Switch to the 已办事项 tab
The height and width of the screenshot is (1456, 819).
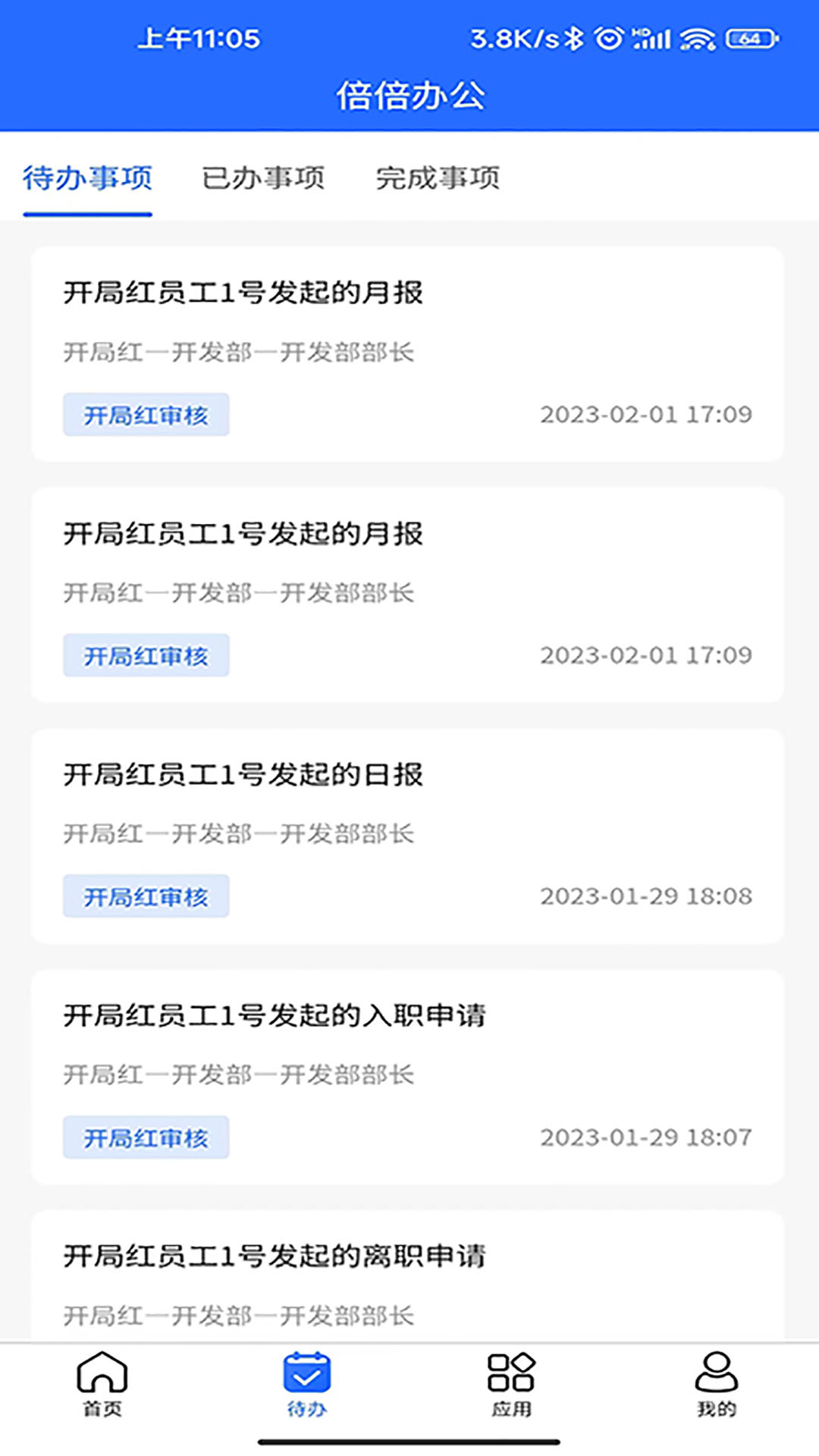(263, 178)
